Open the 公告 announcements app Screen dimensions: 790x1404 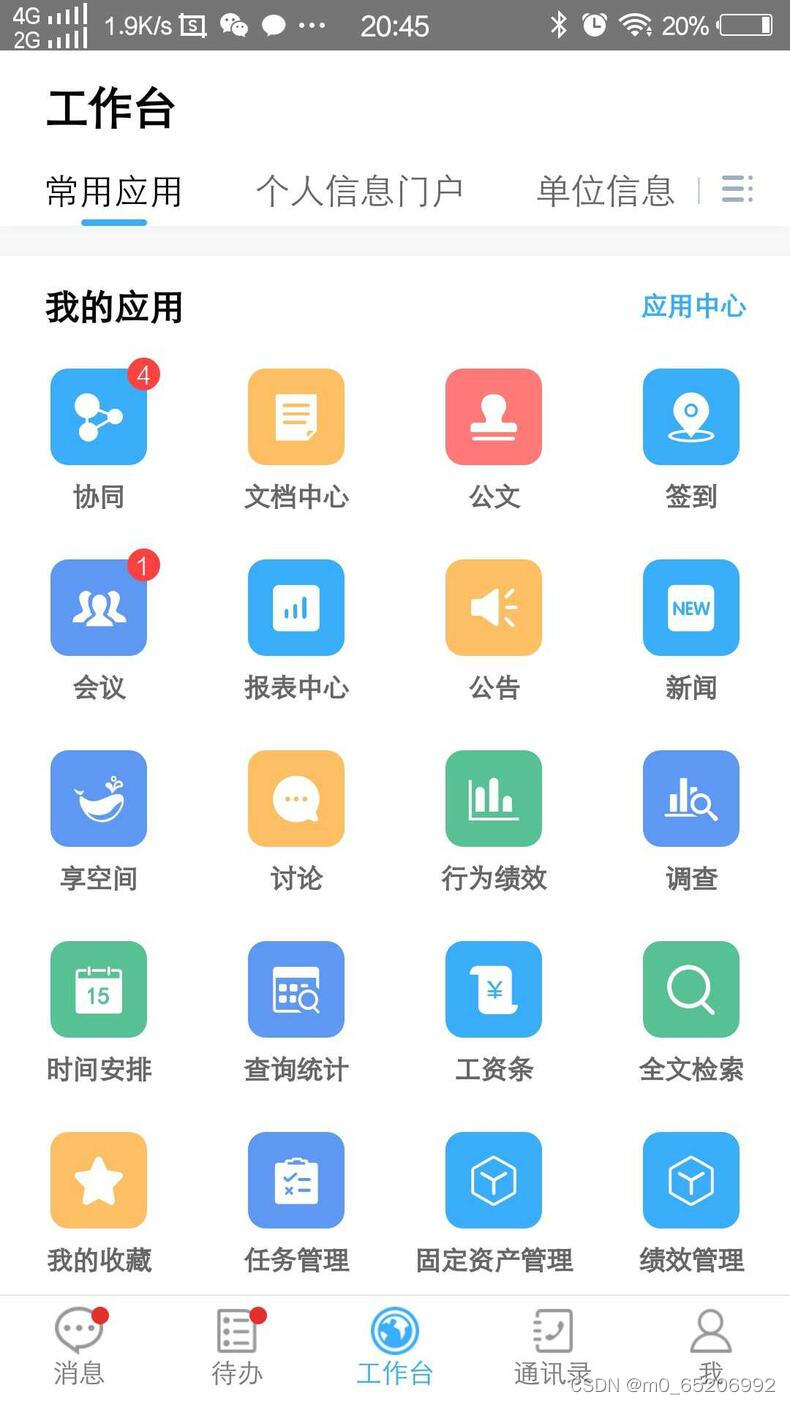pos(493,607)
